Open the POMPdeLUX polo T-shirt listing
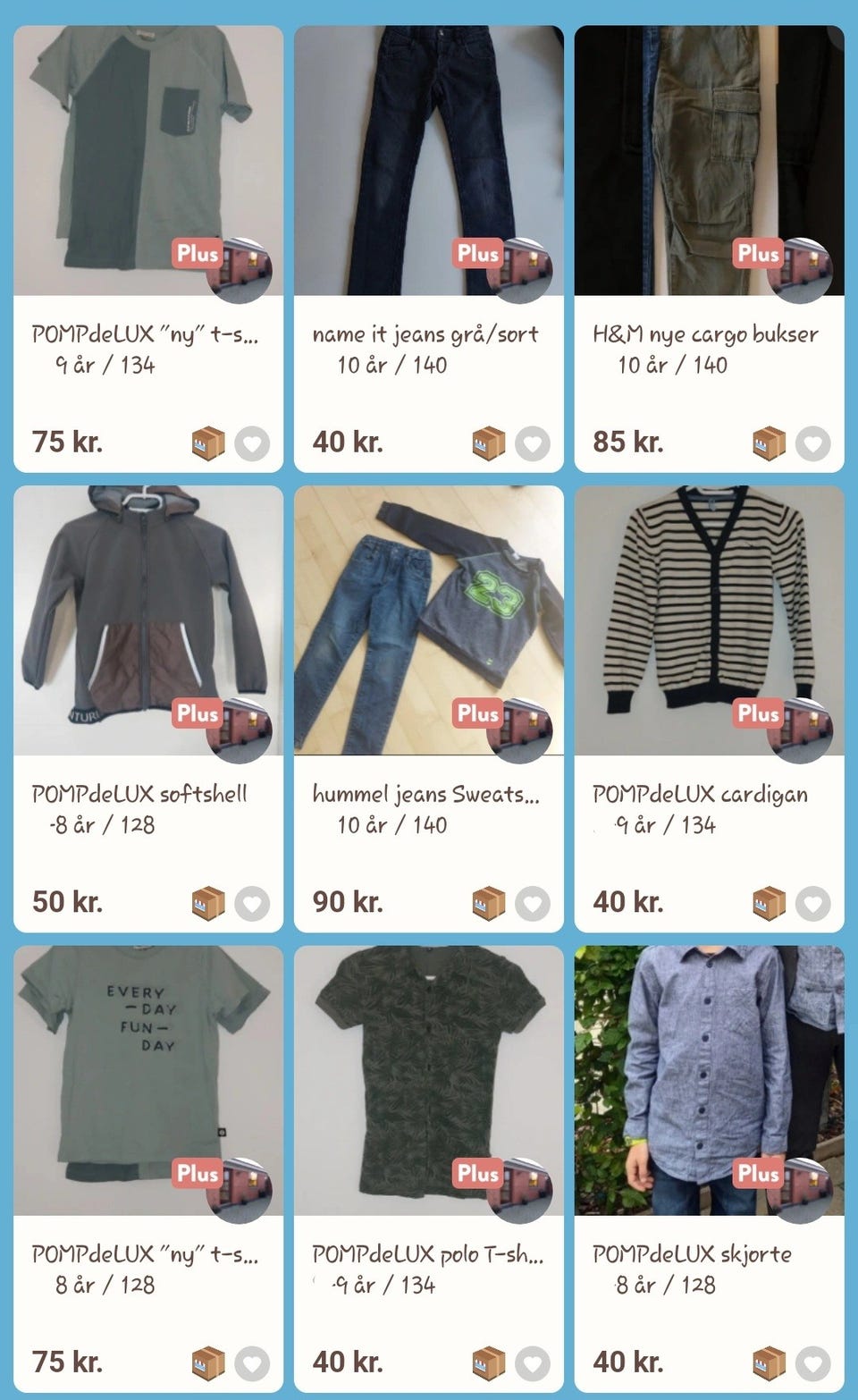 coord(429,1169)
